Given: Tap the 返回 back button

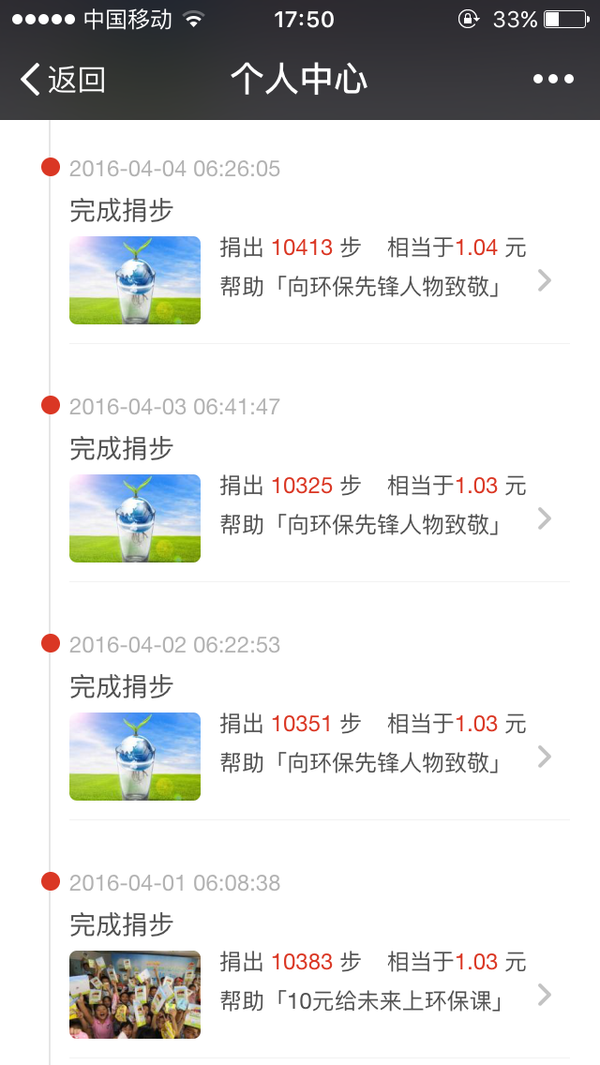Looking at the screenshot, I should (62, 79).
